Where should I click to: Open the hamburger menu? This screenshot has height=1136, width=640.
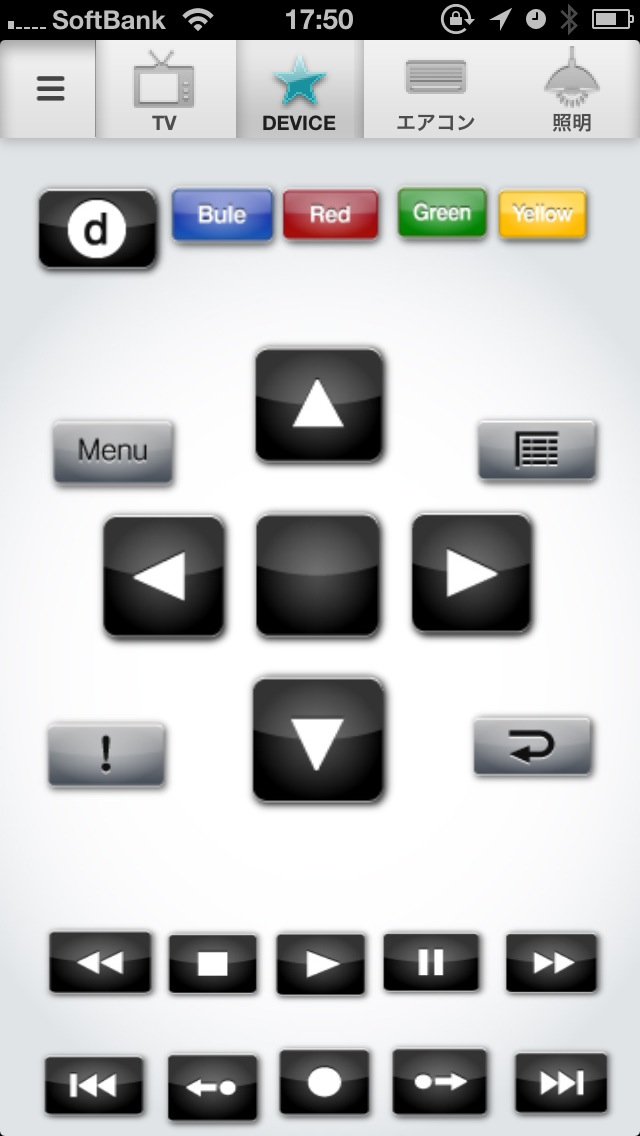[49, 89]
